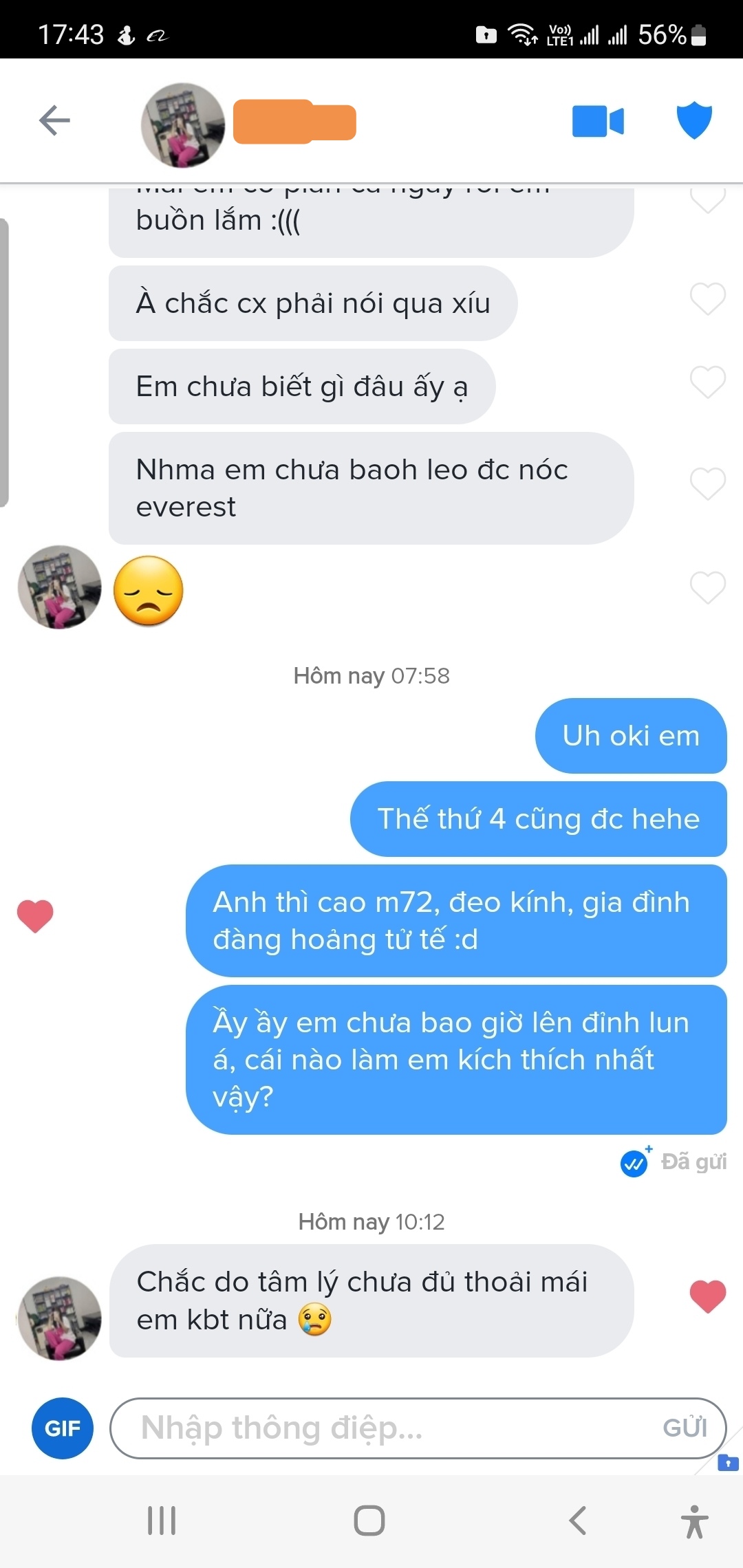
Task: Tap the GỬI send button
Action: [x=685, y=1428]
